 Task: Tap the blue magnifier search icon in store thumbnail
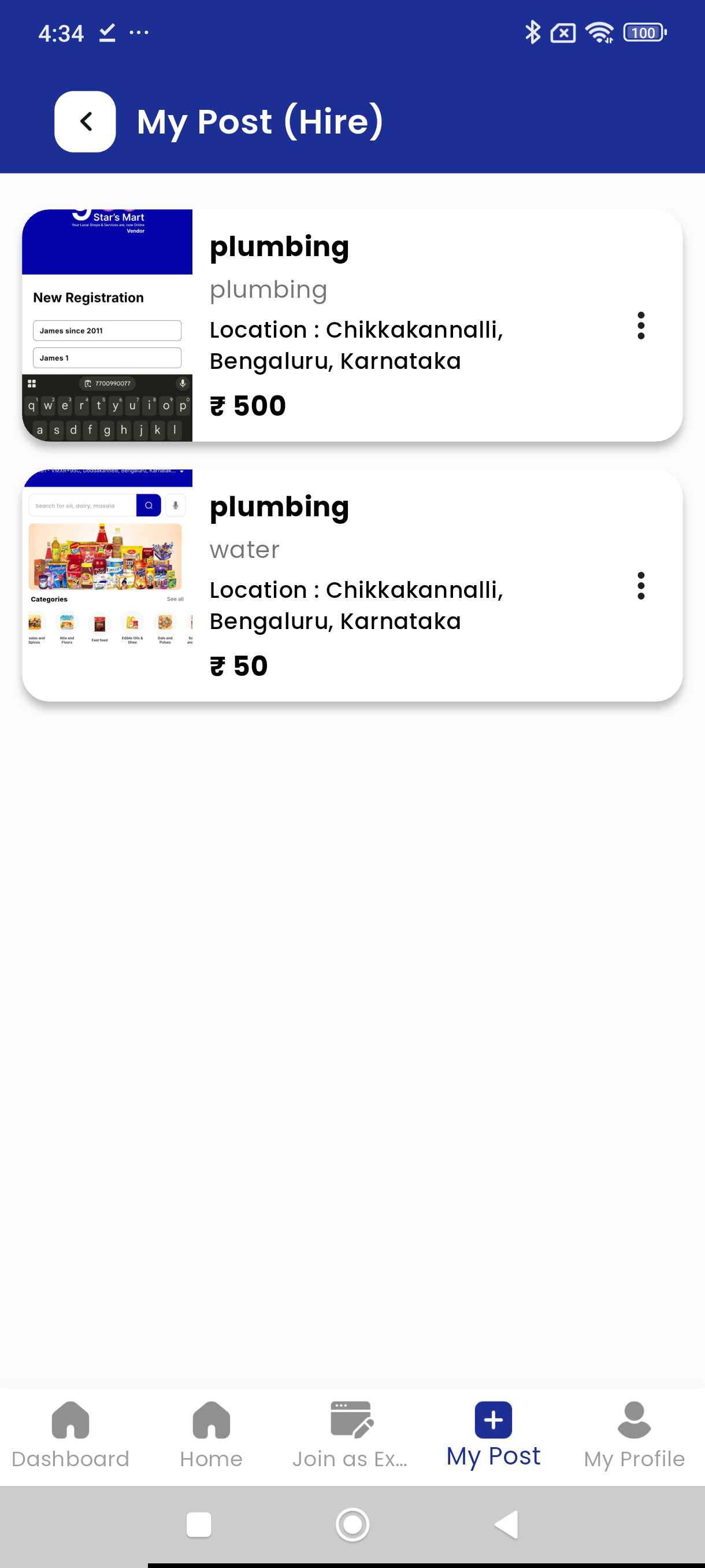149,505
